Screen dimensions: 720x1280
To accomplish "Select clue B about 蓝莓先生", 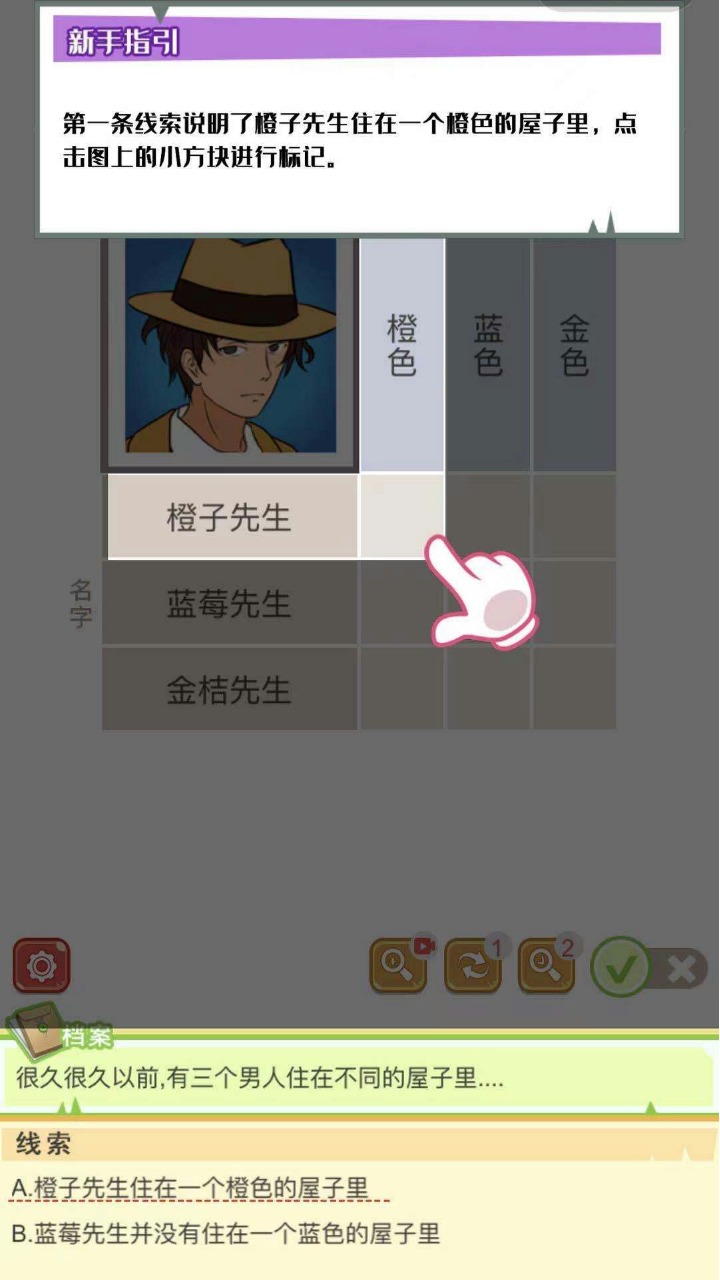I will tap(226, 1233).
